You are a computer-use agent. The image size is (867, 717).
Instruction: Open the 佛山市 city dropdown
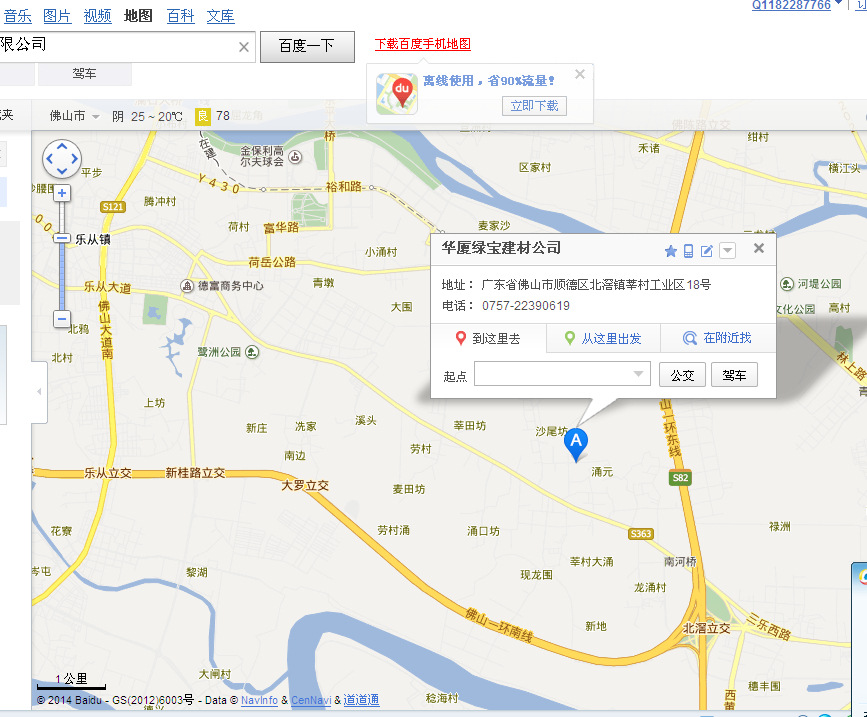[x=75, y=116]
